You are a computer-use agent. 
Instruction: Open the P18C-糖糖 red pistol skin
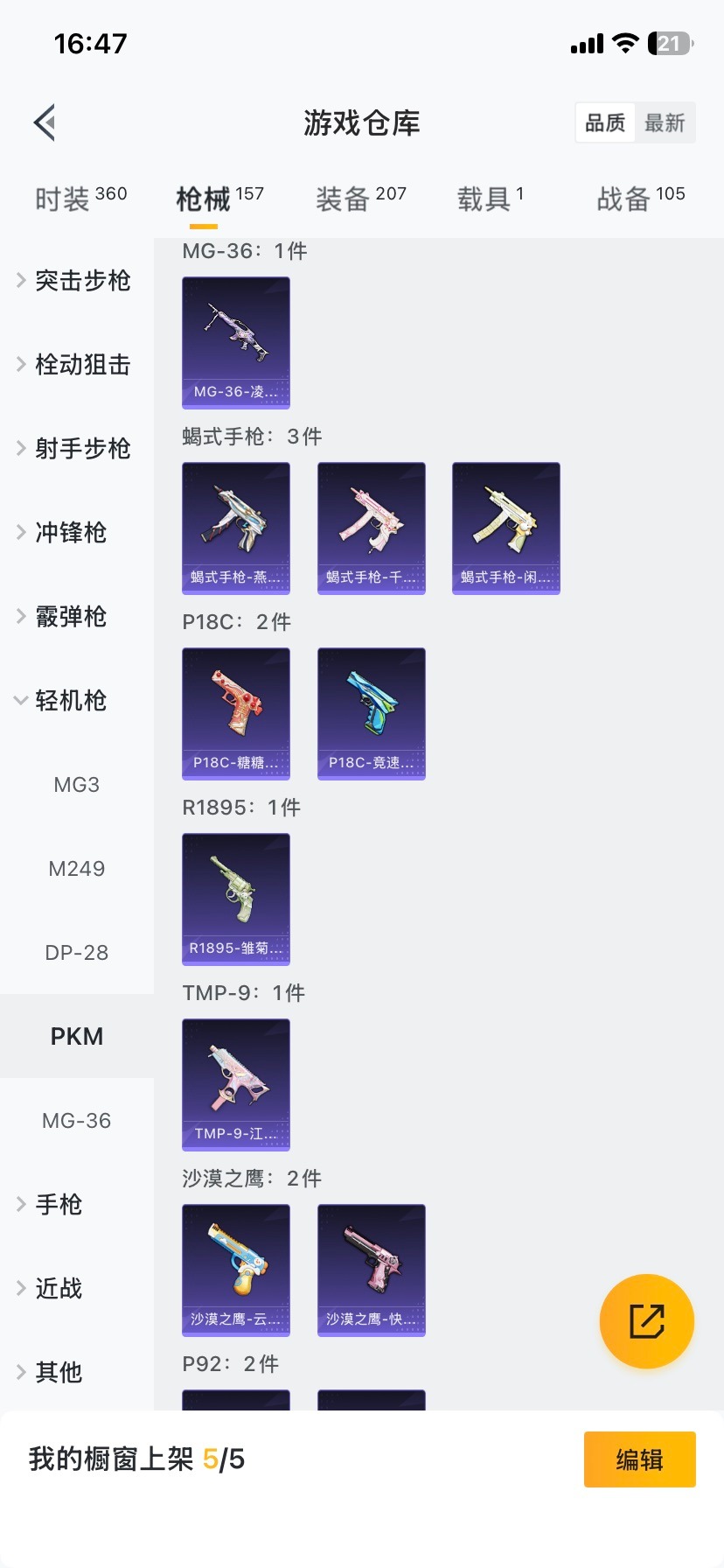pyautogui.click(x=235, y=714)
